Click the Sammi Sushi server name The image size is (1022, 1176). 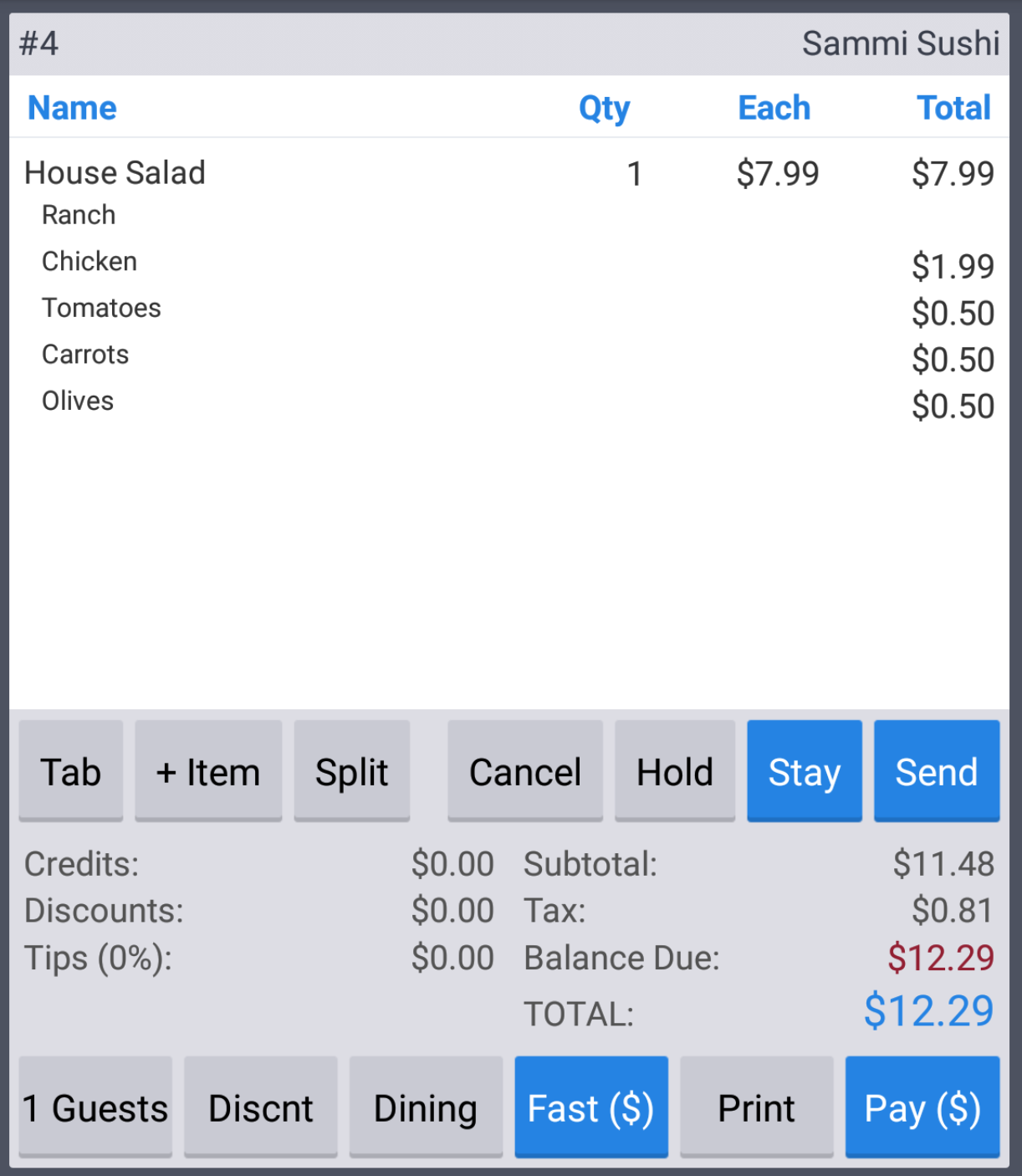[902, 43]
